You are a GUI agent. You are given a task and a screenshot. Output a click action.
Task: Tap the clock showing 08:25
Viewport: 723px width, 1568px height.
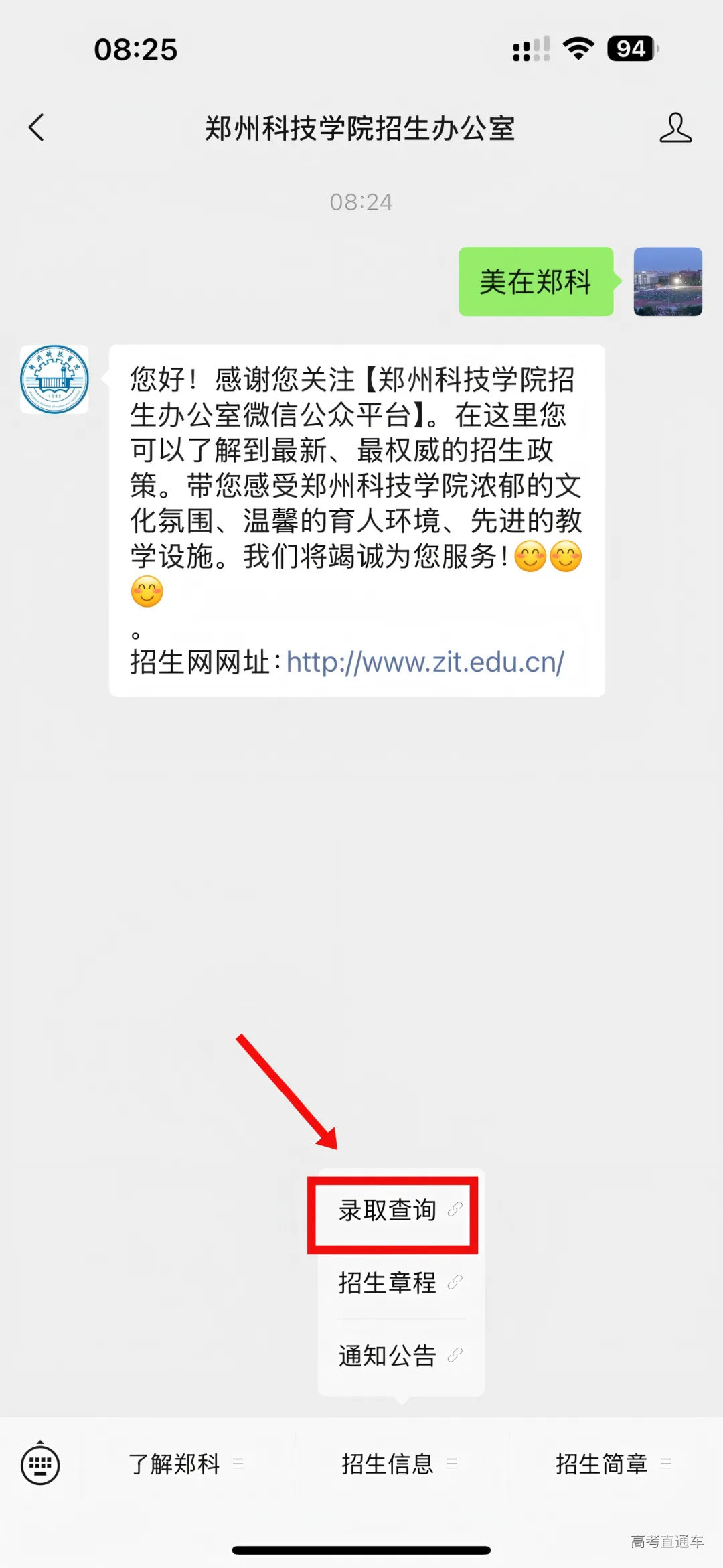(x=136, y=49)
